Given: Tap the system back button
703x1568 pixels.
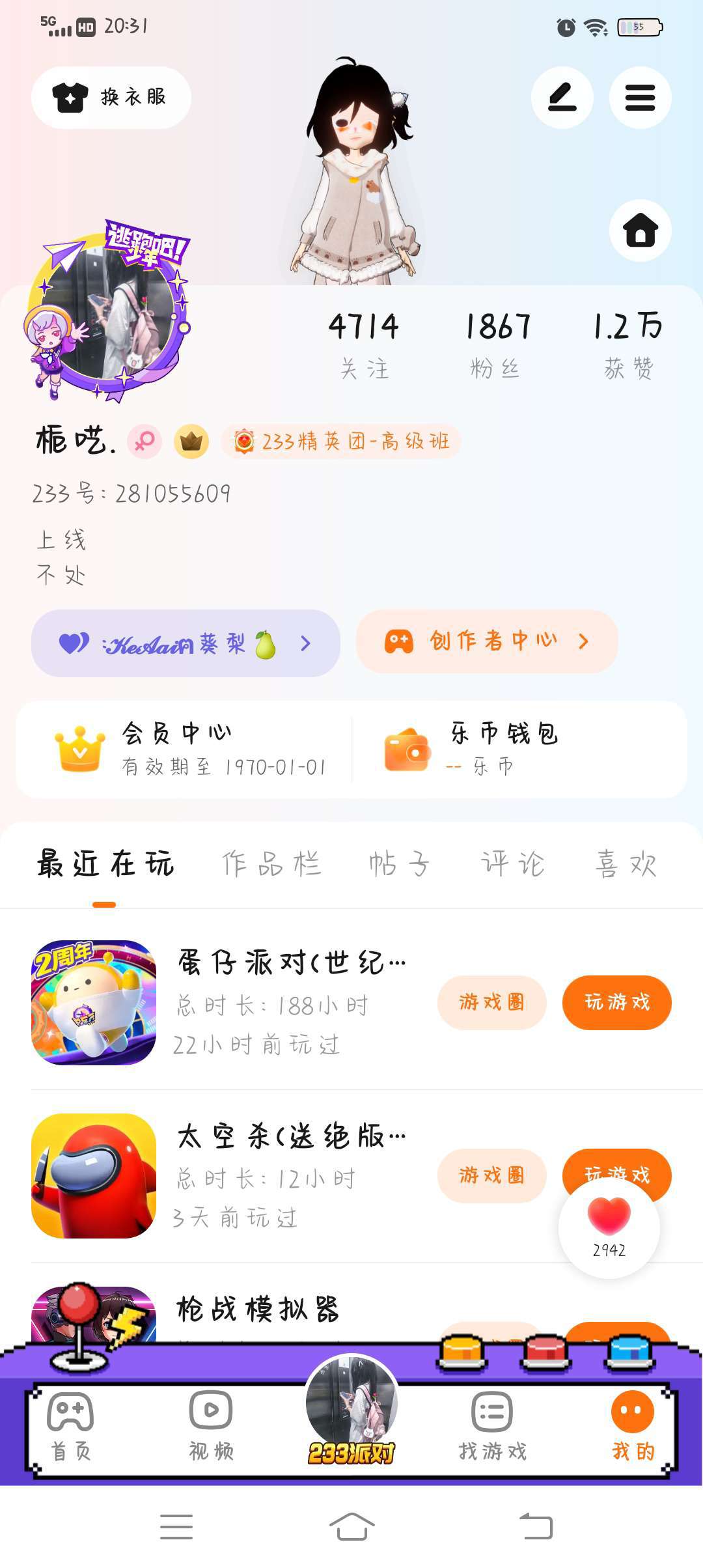Looking at the screenshot, I should [536, 1526].
